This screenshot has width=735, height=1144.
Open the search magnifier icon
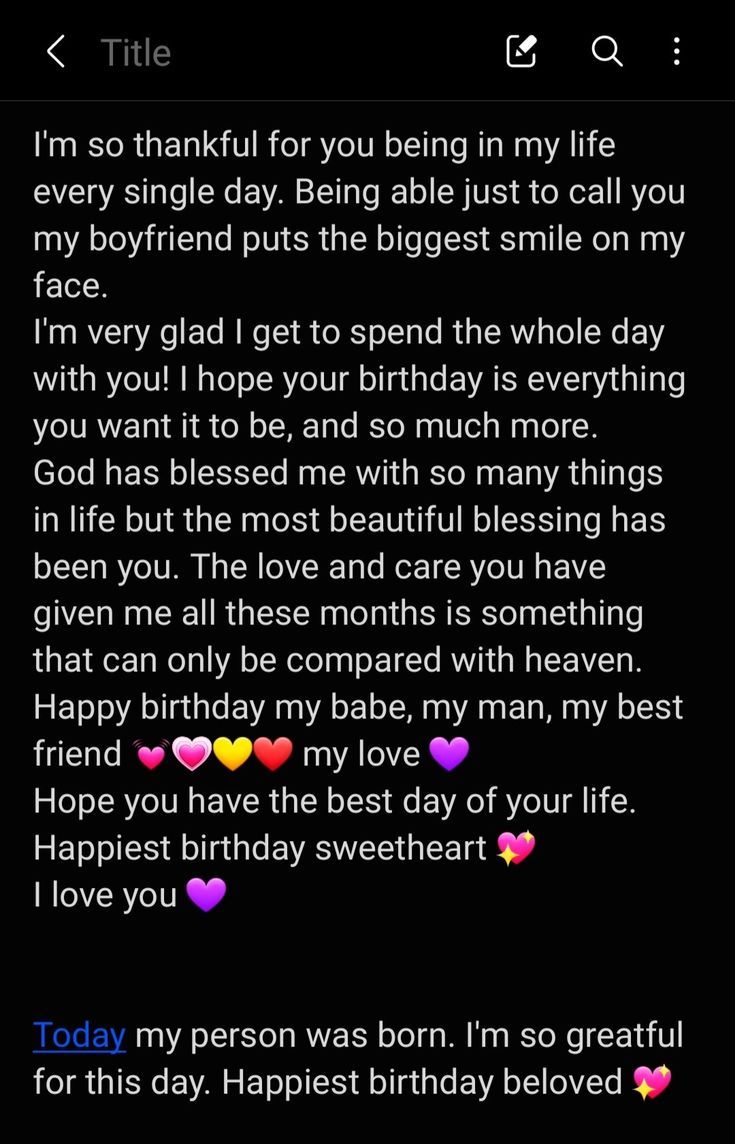[x=607, y=51]
